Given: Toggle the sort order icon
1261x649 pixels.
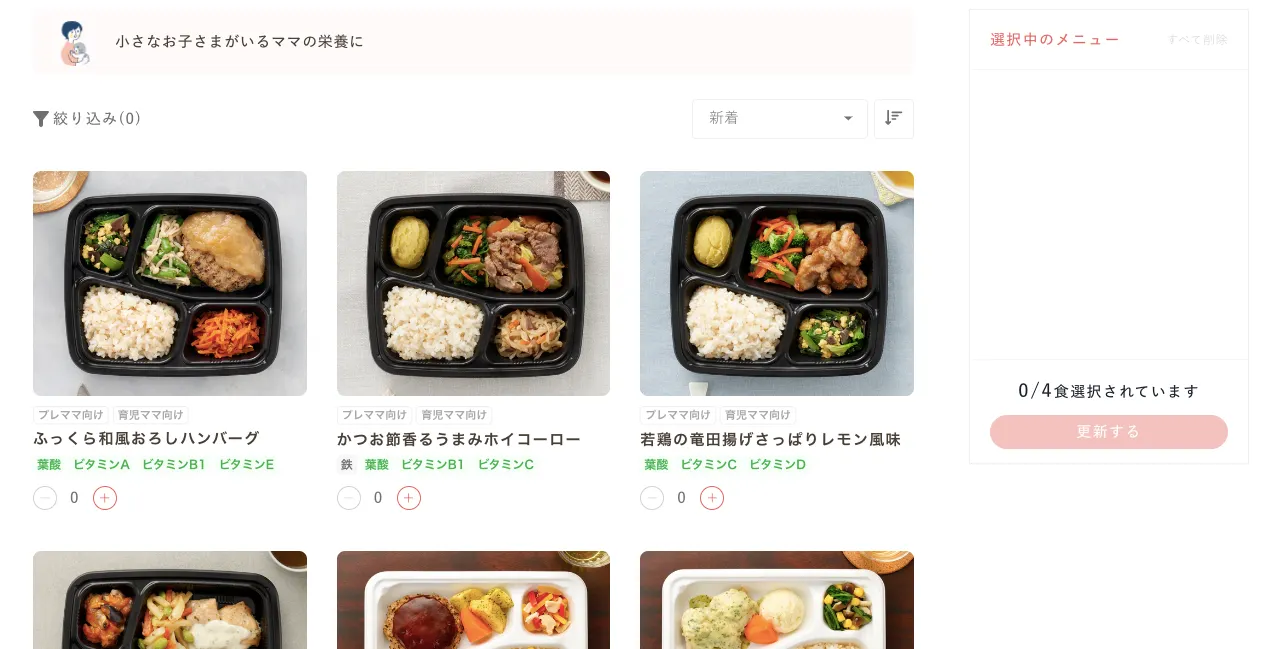Looking at the screenshot, I should pos(893,118).
